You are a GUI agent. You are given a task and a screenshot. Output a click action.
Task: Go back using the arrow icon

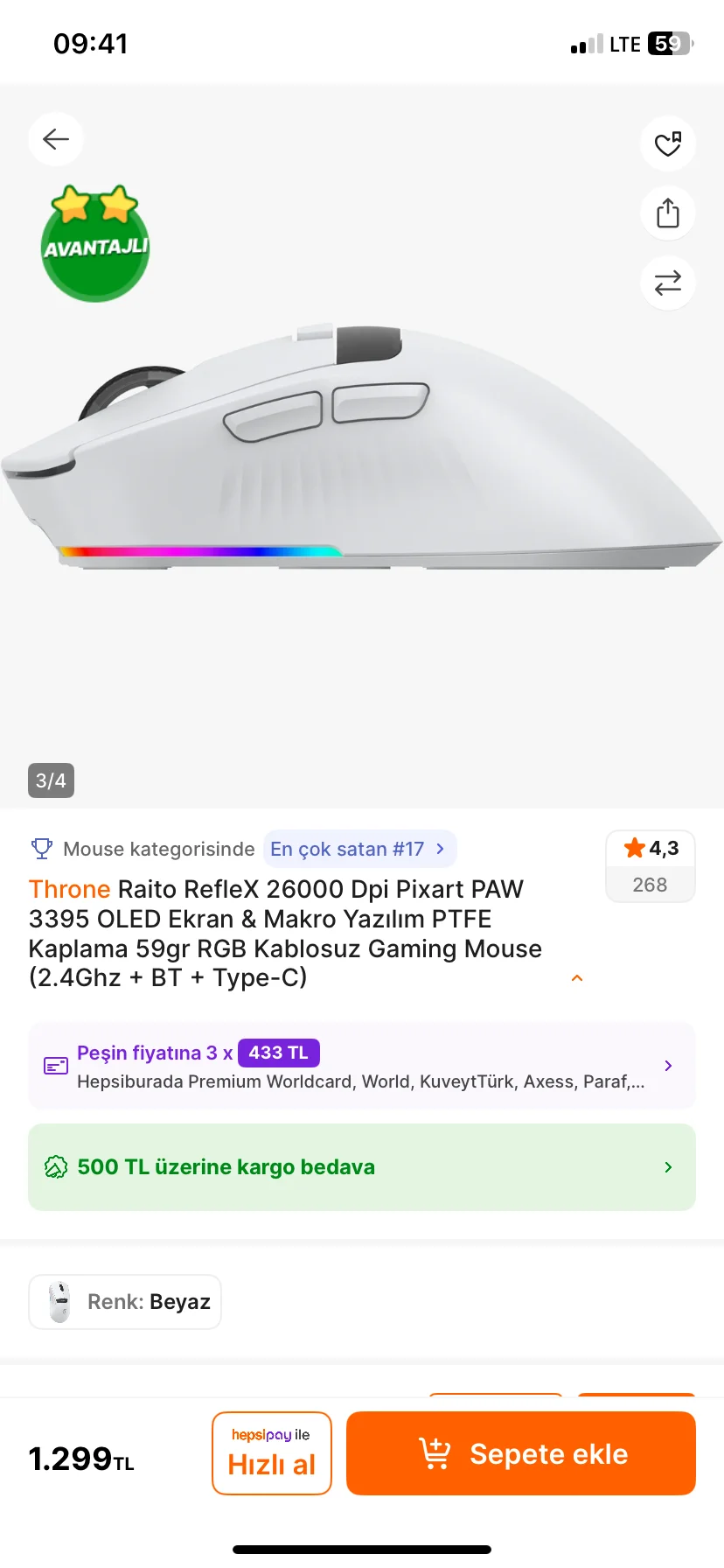click(56, 139)
